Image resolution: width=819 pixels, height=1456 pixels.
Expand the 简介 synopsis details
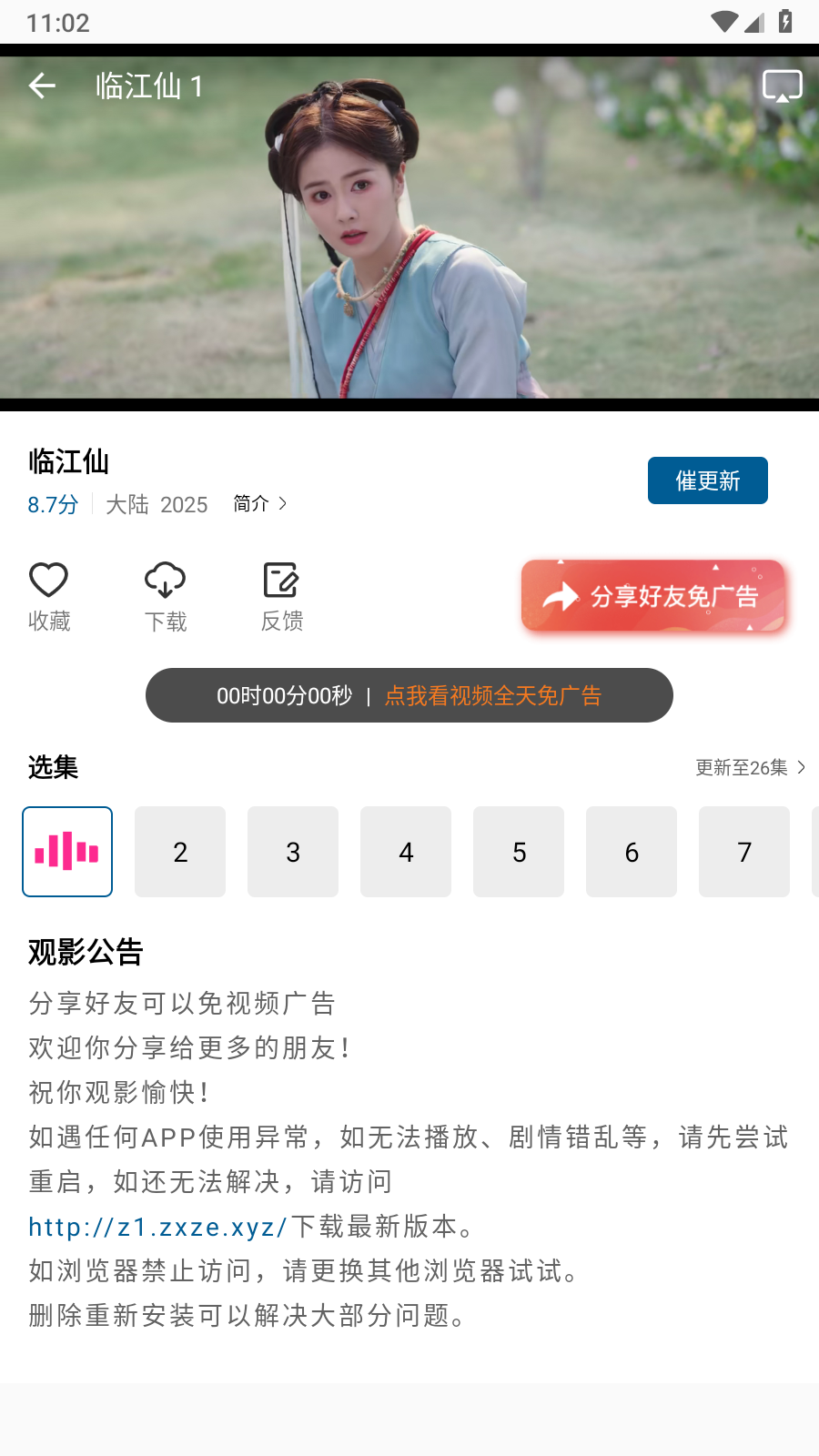tap(258, 503)
